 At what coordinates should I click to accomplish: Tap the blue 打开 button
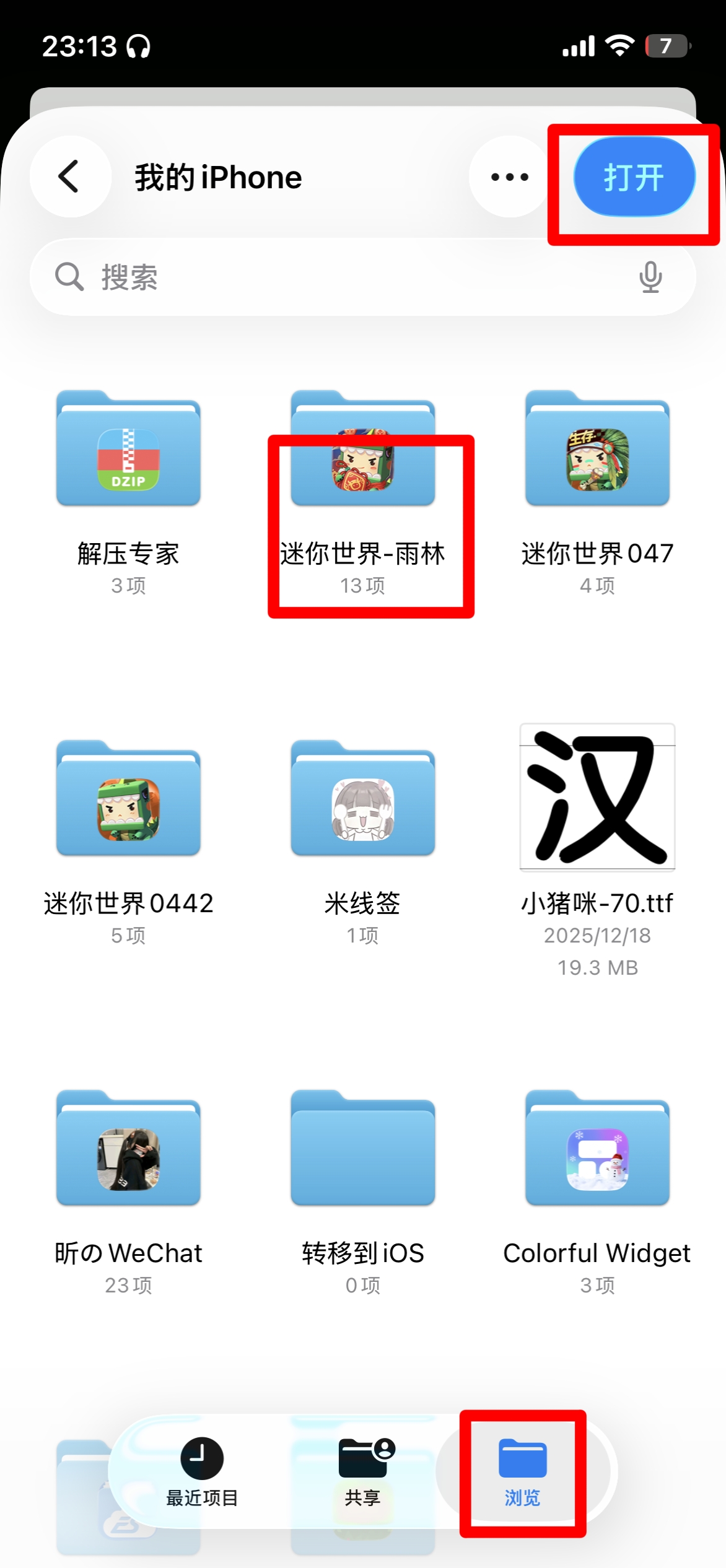point(634,177)
